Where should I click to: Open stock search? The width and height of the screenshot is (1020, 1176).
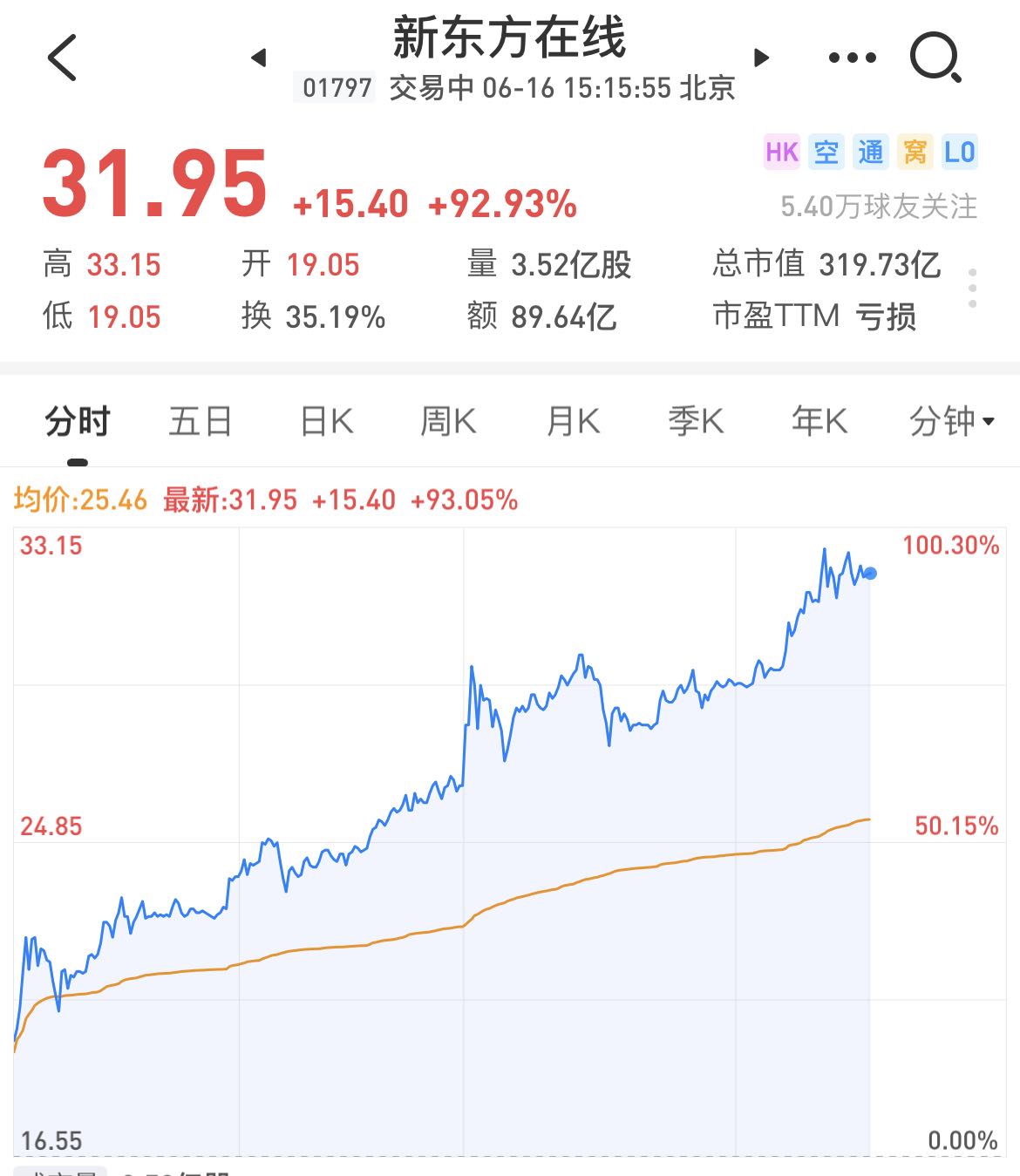click(x=935, y=58)
